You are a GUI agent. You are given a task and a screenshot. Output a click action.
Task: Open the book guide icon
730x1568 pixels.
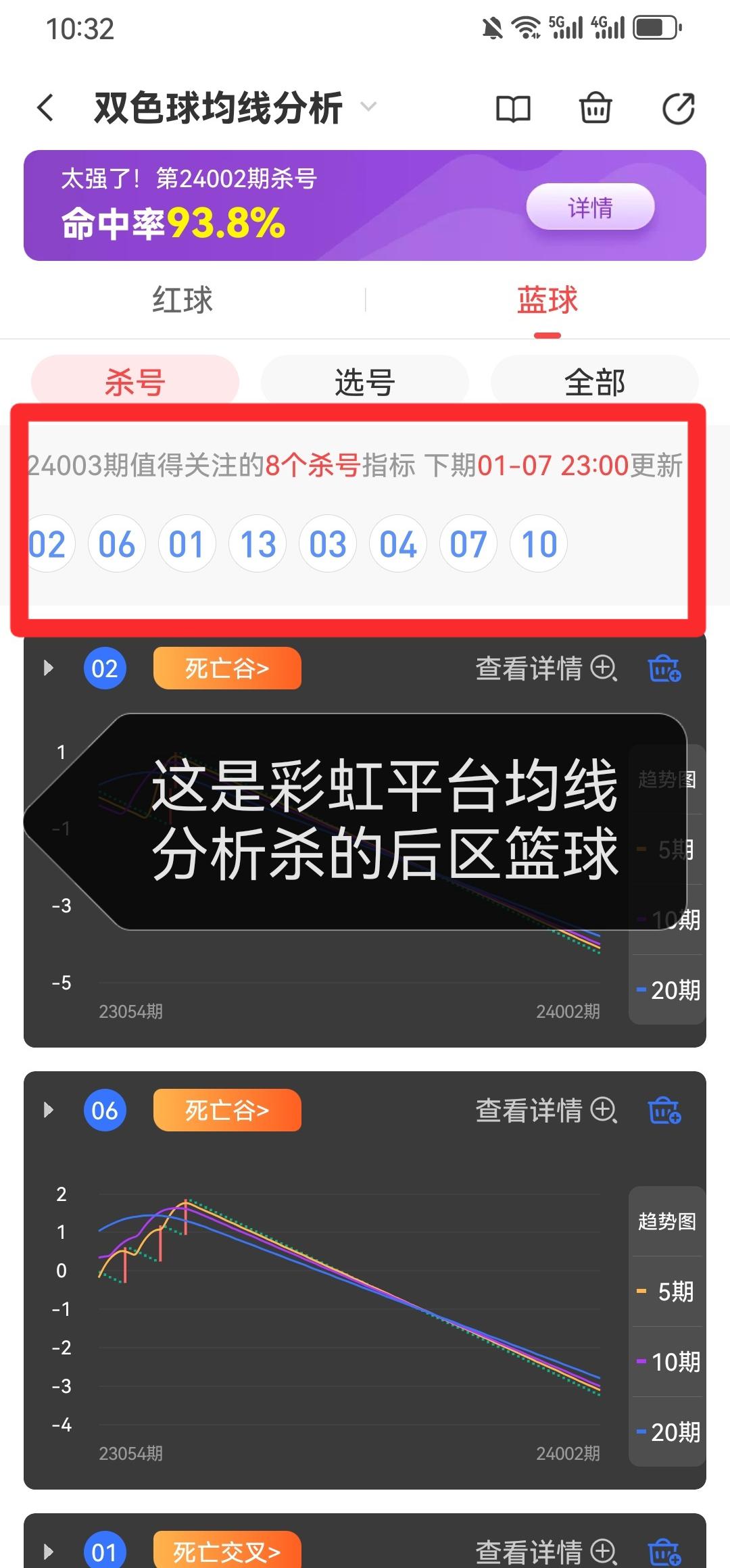[514, 109]
